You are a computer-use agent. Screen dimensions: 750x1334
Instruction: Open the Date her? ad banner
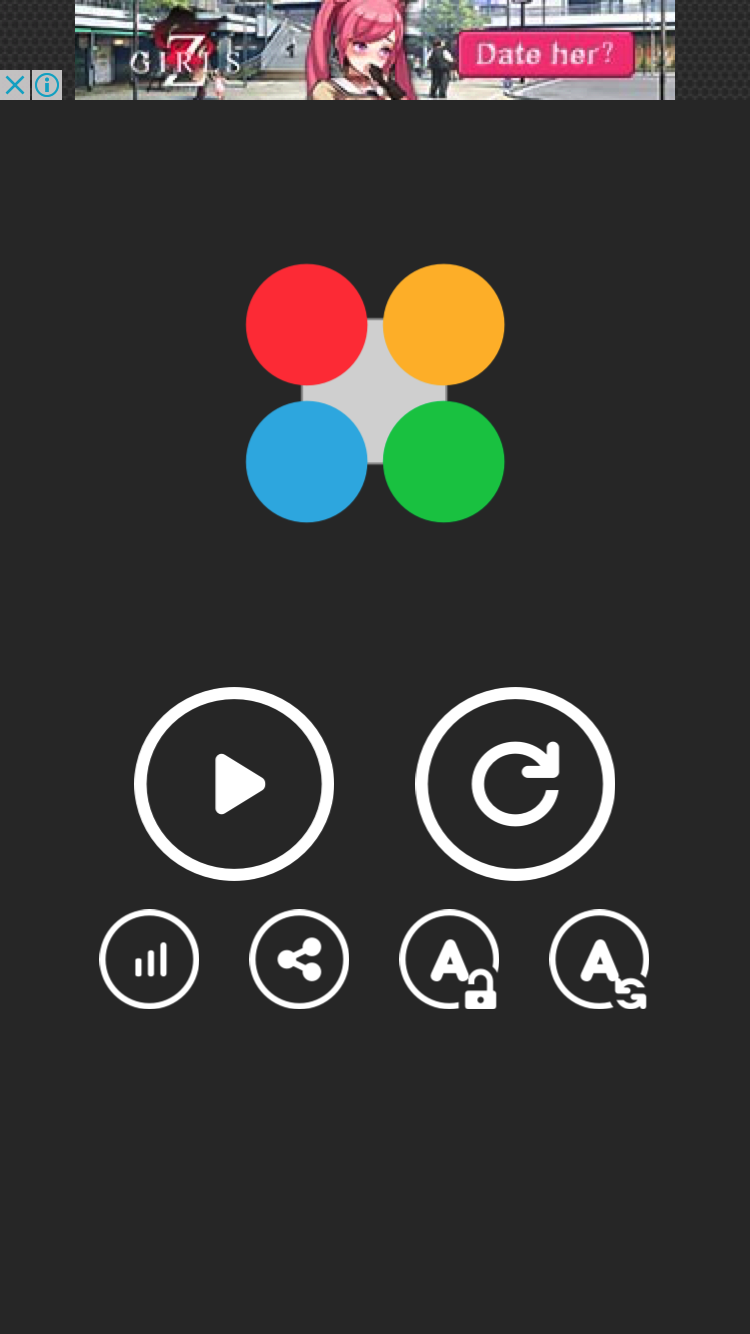pos(545,54)
